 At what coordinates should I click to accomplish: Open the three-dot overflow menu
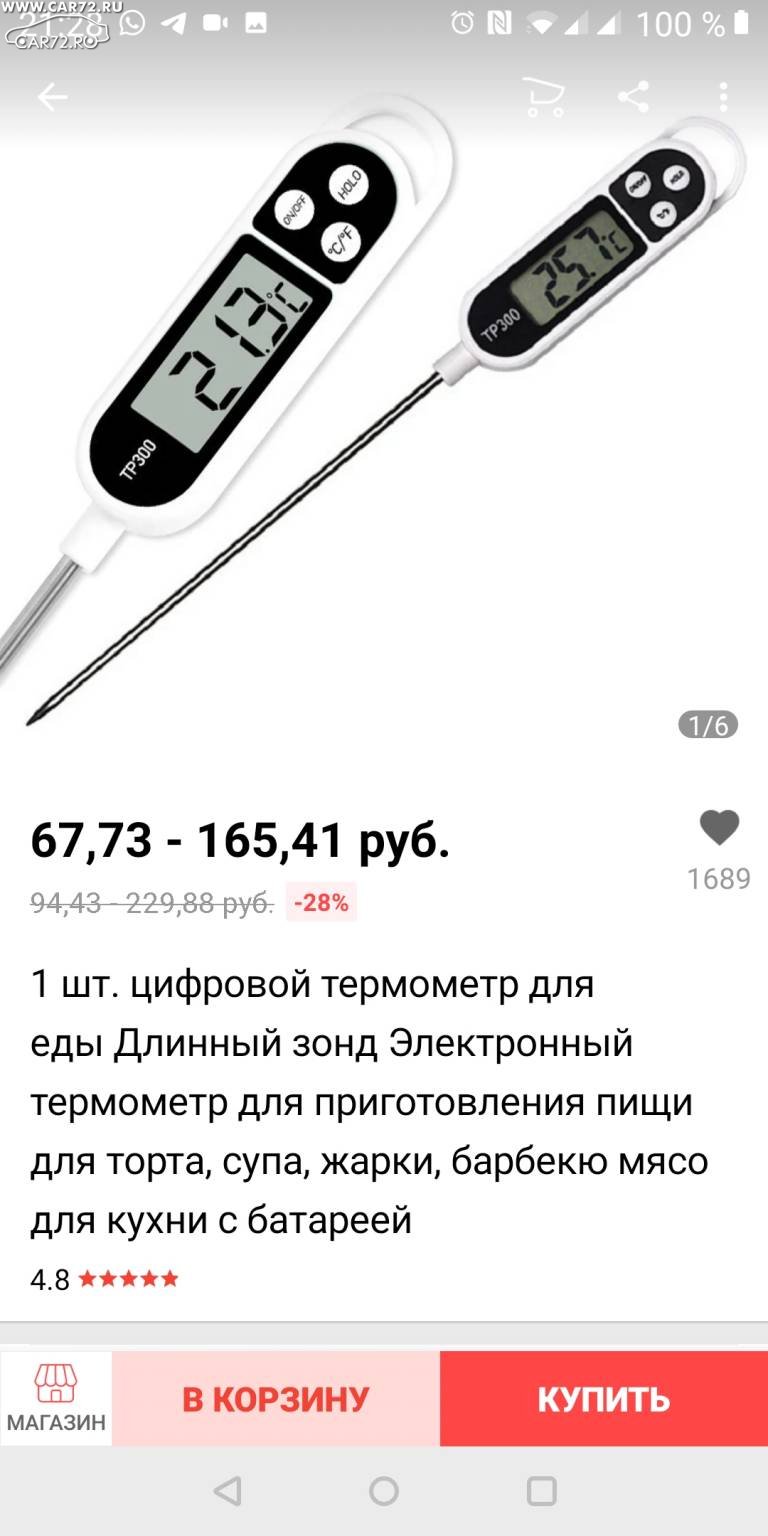point(723,97)
